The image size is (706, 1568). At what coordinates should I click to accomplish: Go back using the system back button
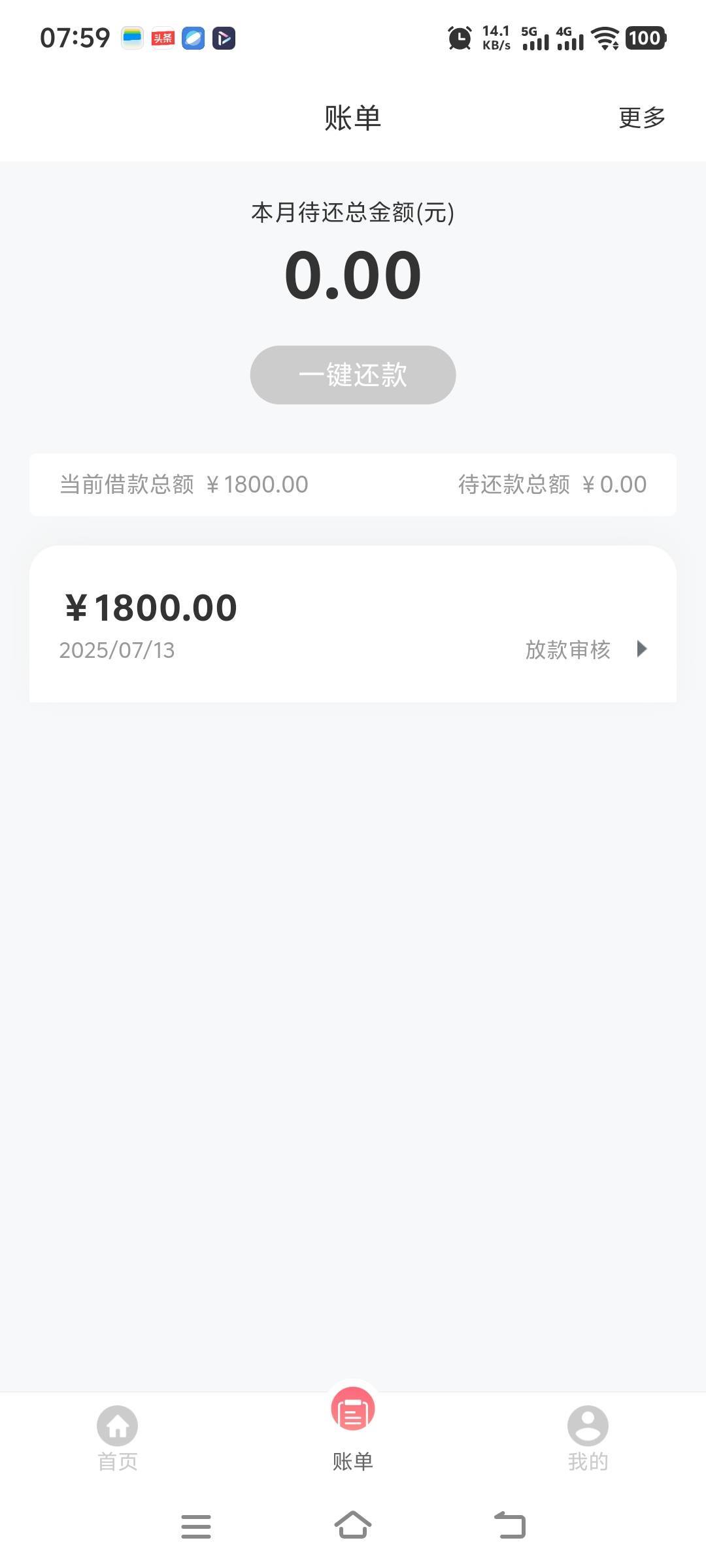coord(510,1526)
